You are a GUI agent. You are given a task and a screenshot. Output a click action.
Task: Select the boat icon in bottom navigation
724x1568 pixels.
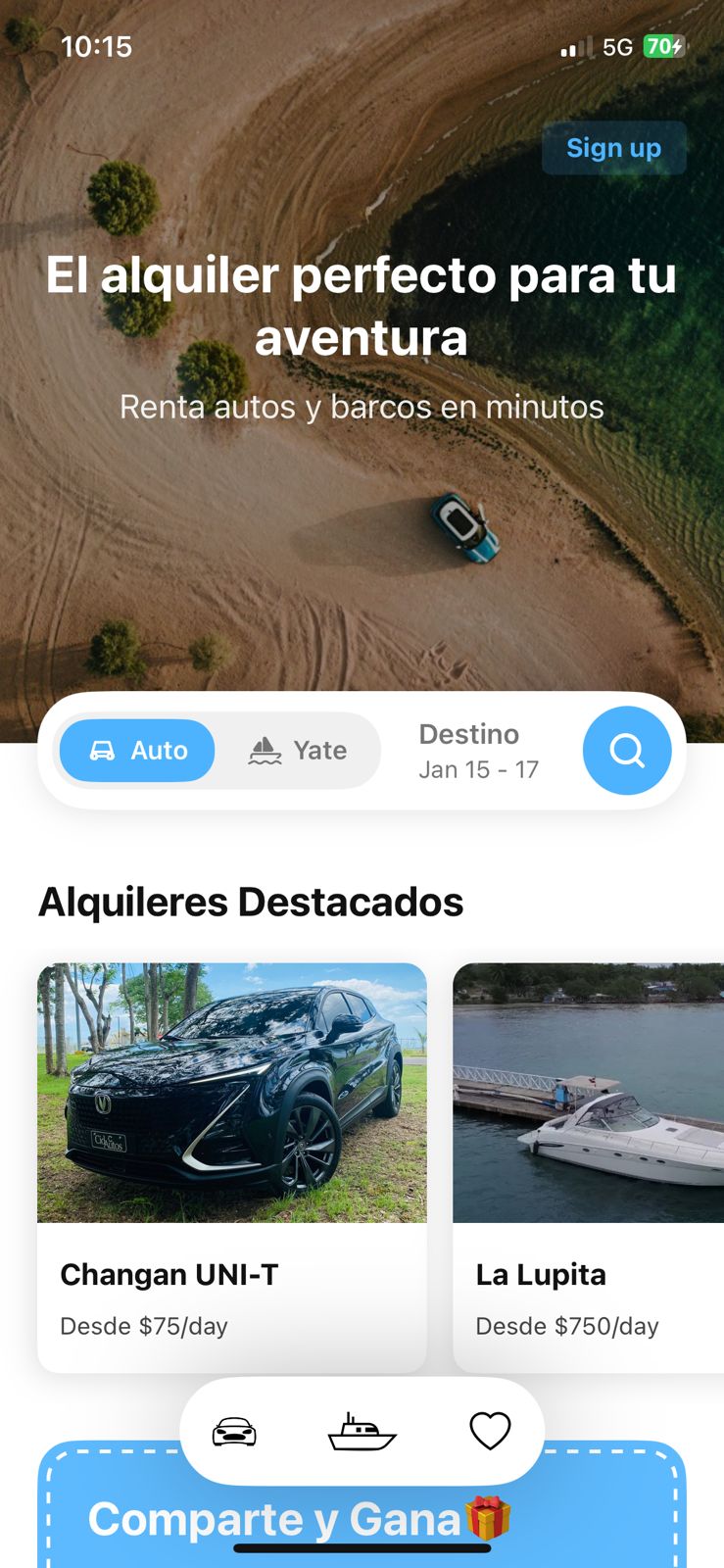pyautogui.click(x=362, y=1432)
